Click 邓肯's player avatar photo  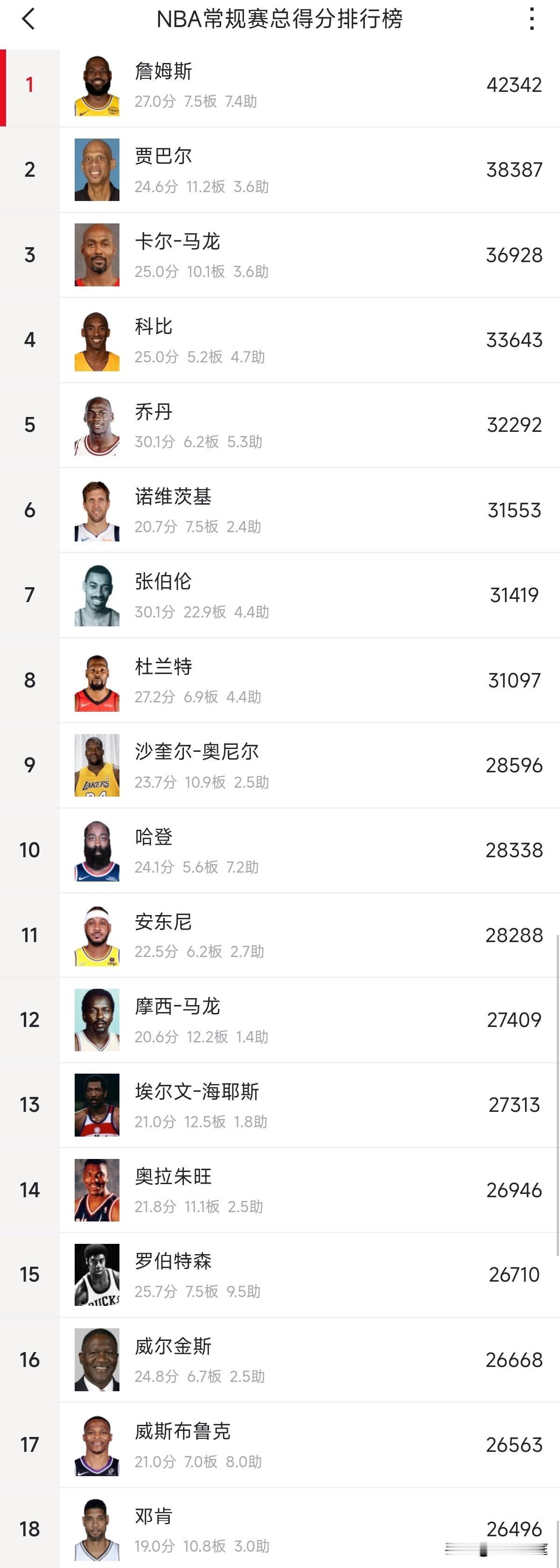click(96, 1530)
